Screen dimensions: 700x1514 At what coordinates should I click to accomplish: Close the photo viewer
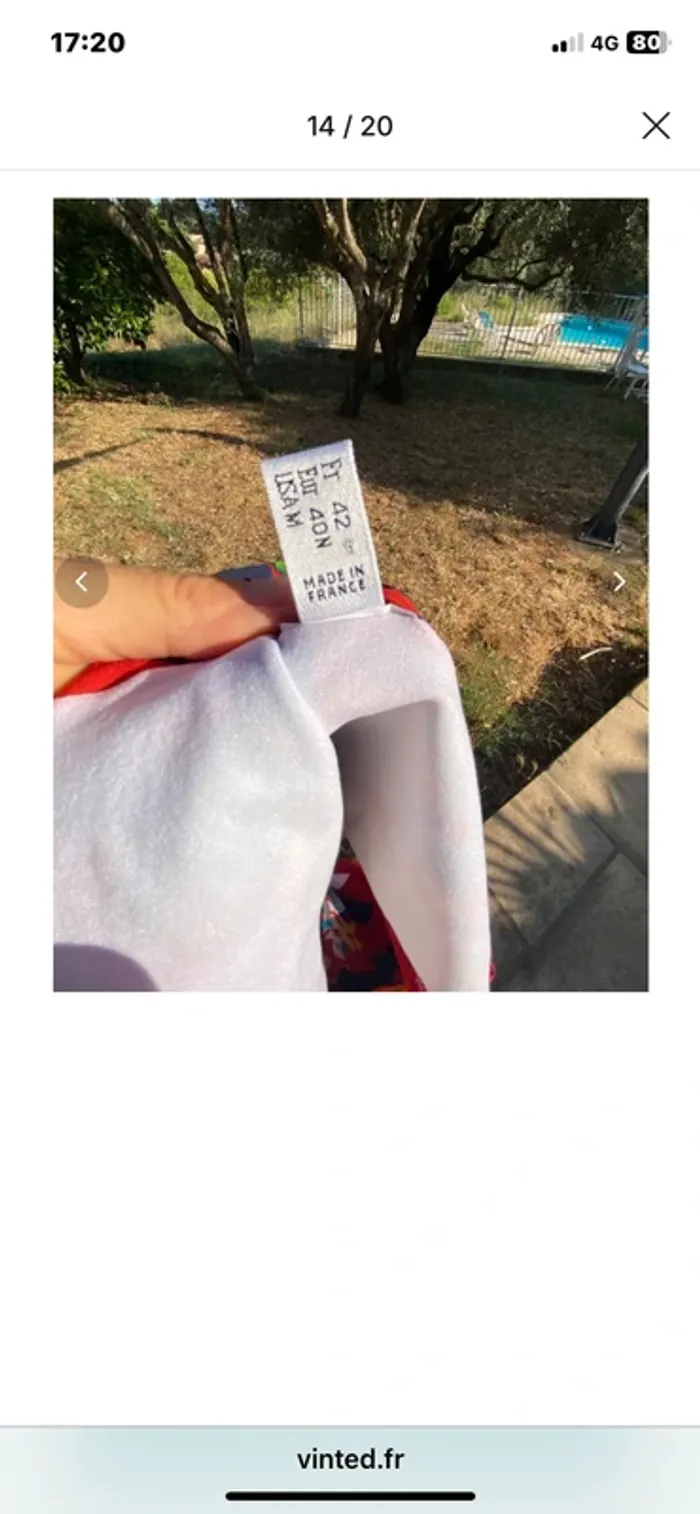[x=656, y=126]
